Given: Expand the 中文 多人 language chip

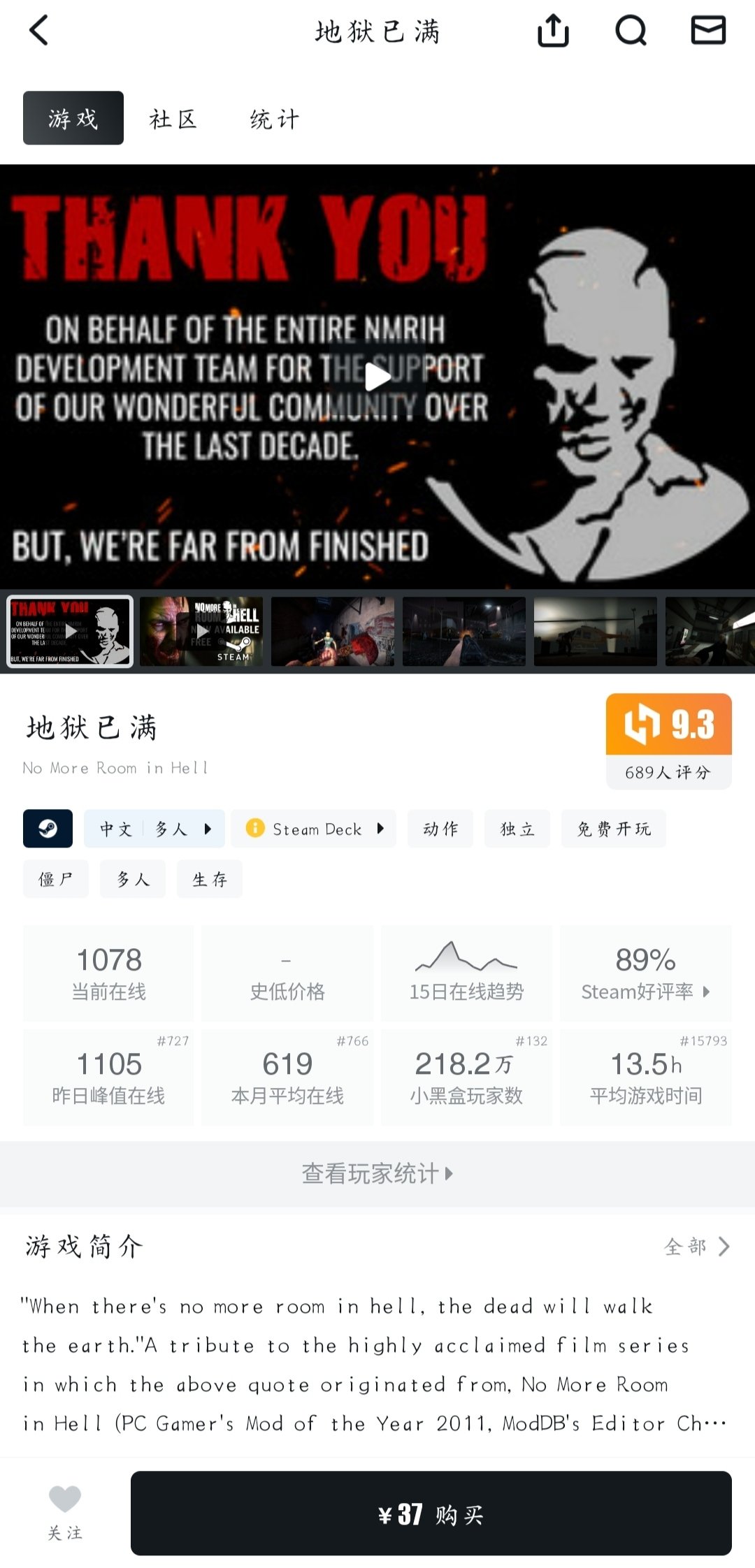Looking at the screenshot, I should (154, 829).
